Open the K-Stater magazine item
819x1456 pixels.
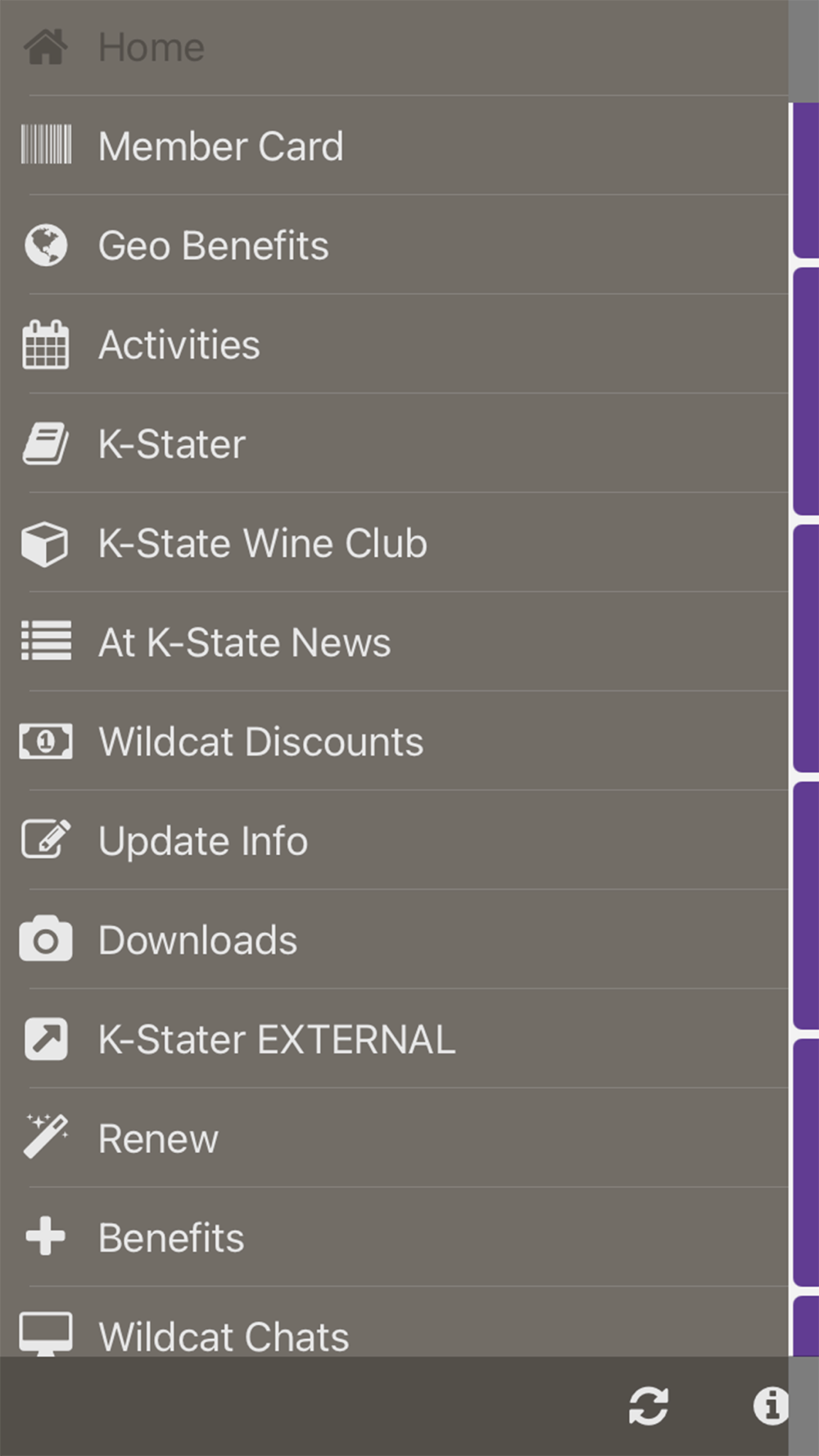(x=171, y=445)
